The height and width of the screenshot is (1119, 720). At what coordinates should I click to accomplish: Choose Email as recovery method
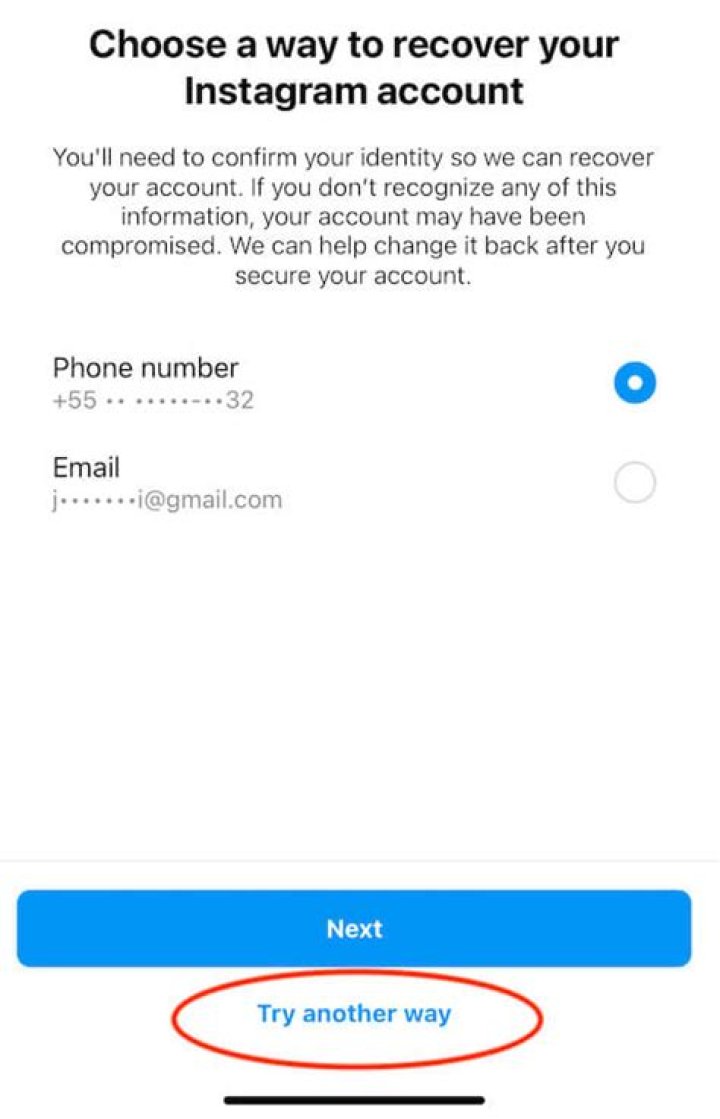634,484
